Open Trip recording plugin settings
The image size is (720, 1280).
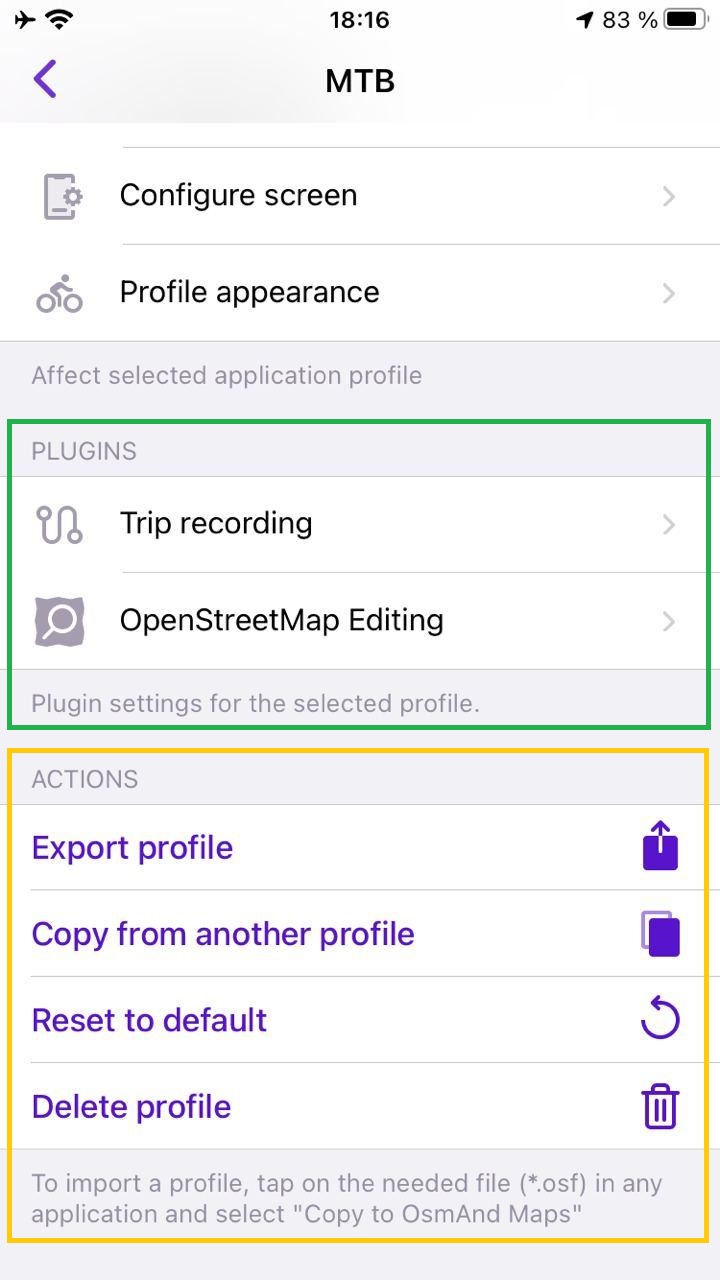pyautogui.click(x=360, y=524)
